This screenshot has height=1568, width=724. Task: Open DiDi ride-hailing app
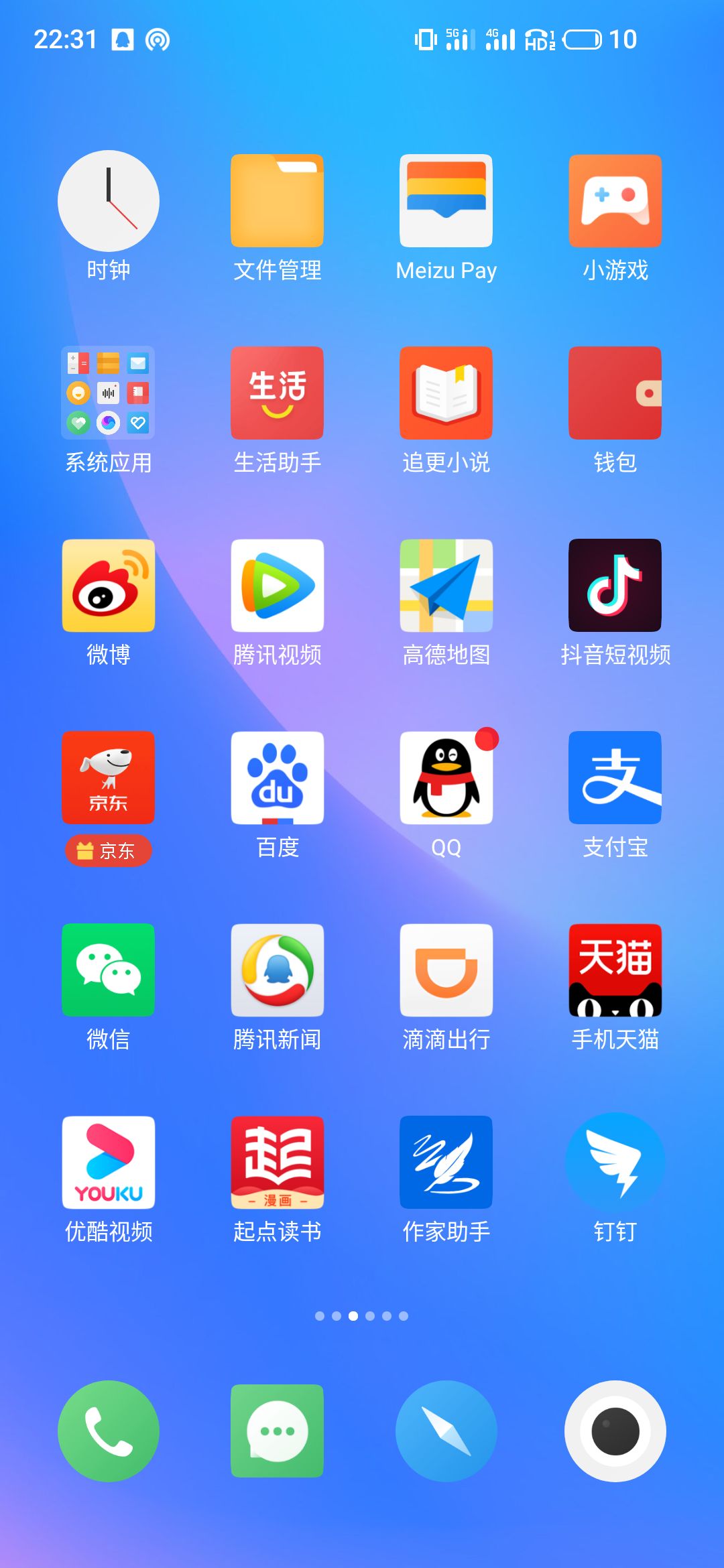point(446,970)
